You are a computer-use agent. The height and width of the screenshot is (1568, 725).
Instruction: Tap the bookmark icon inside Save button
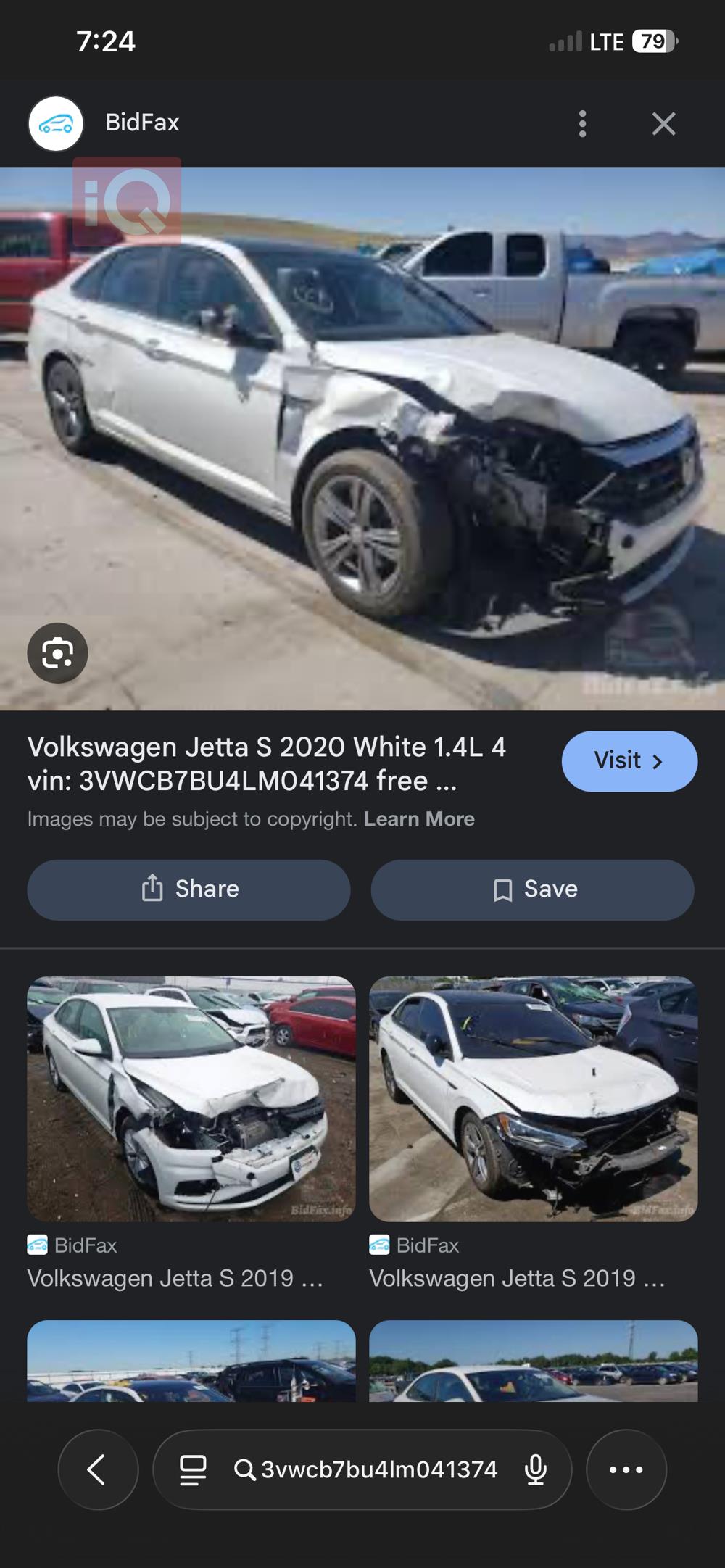point(502,889)
